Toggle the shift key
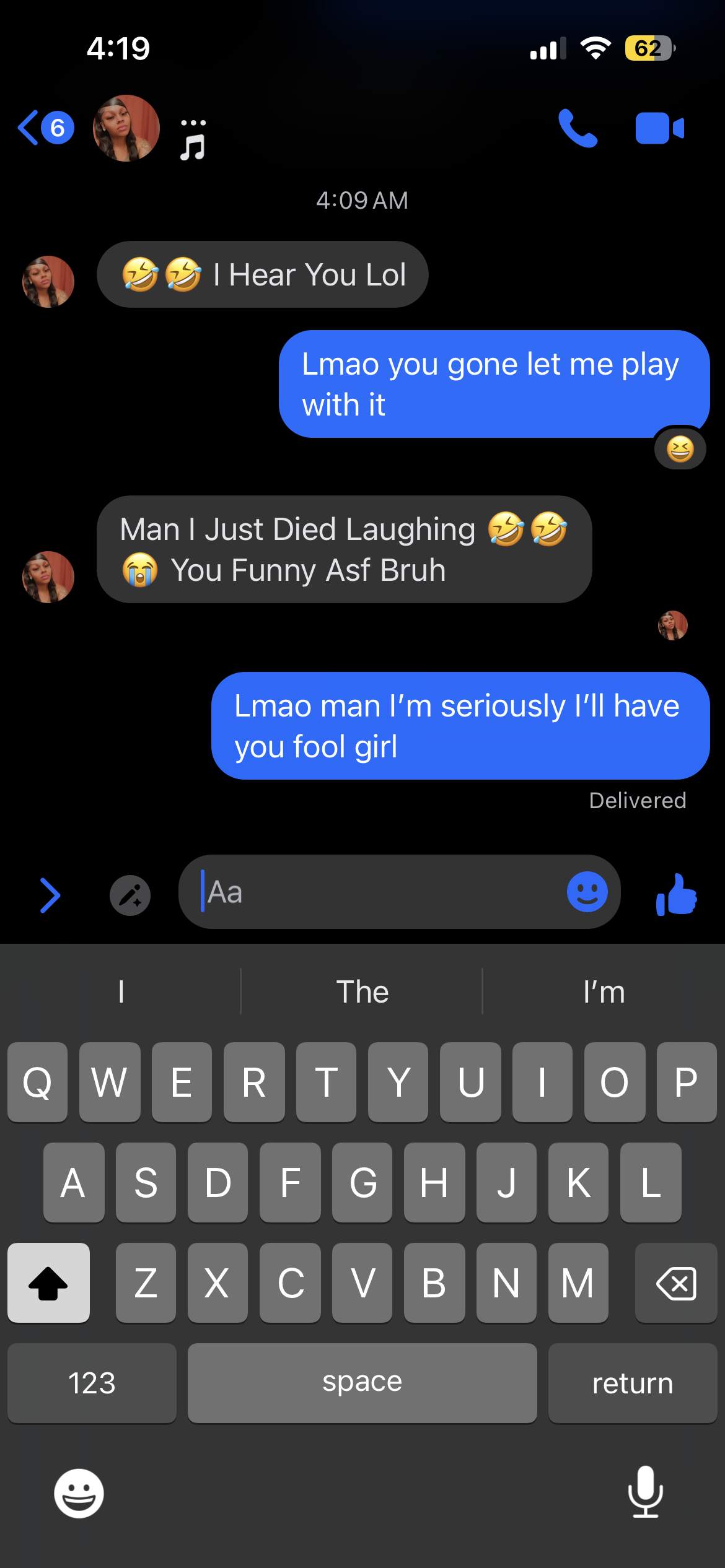Screen dimensions: 725x1568 48,1283
